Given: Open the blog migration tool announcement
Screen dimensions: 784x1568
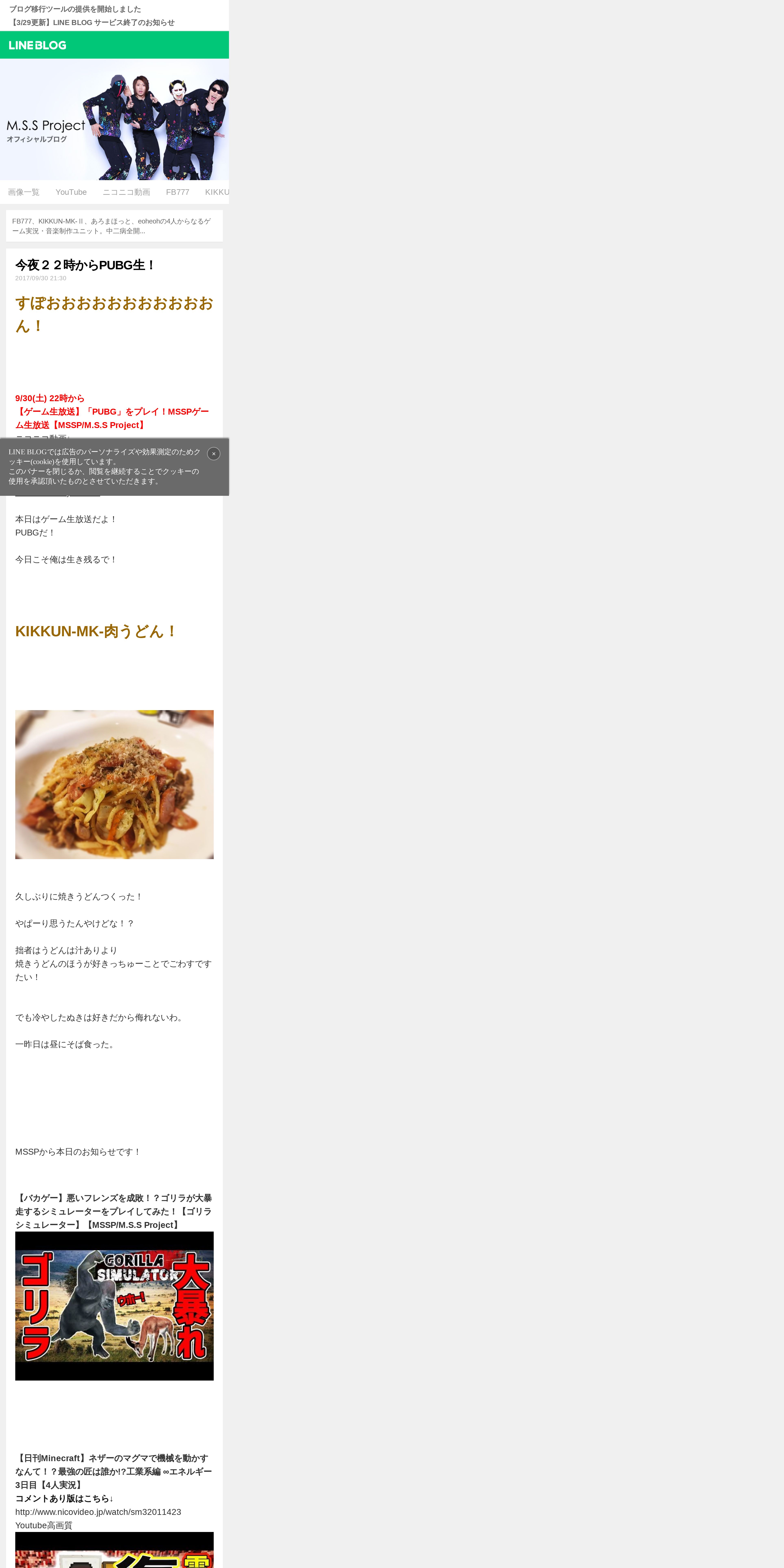Looking at the screenshot, I should [75, 9].
